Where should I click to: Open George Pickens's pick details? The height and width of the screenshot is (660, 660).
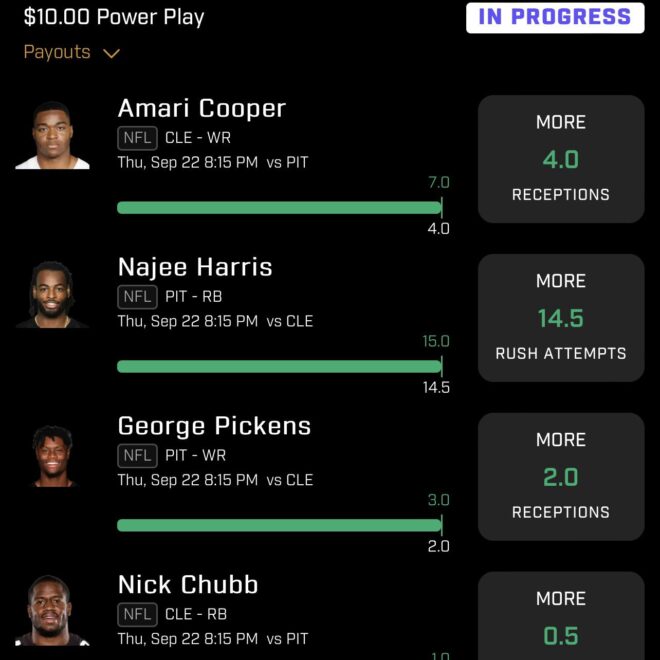tap(214, 426)
